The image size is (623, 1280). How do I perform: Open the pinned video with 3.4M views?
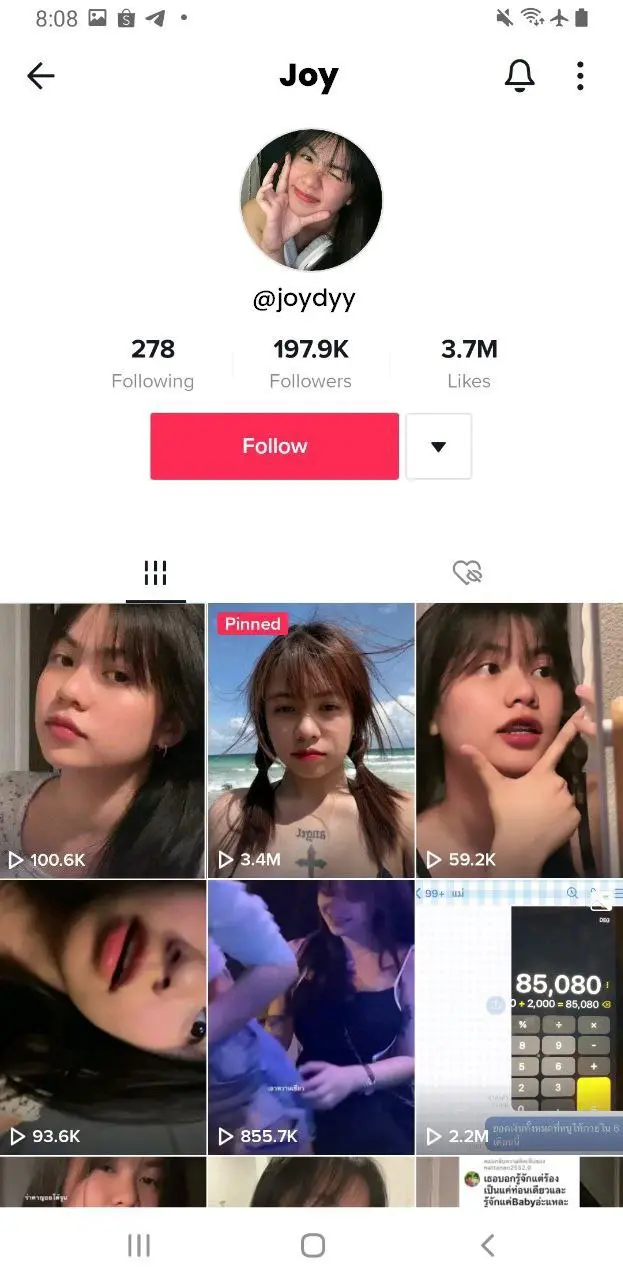311,740
